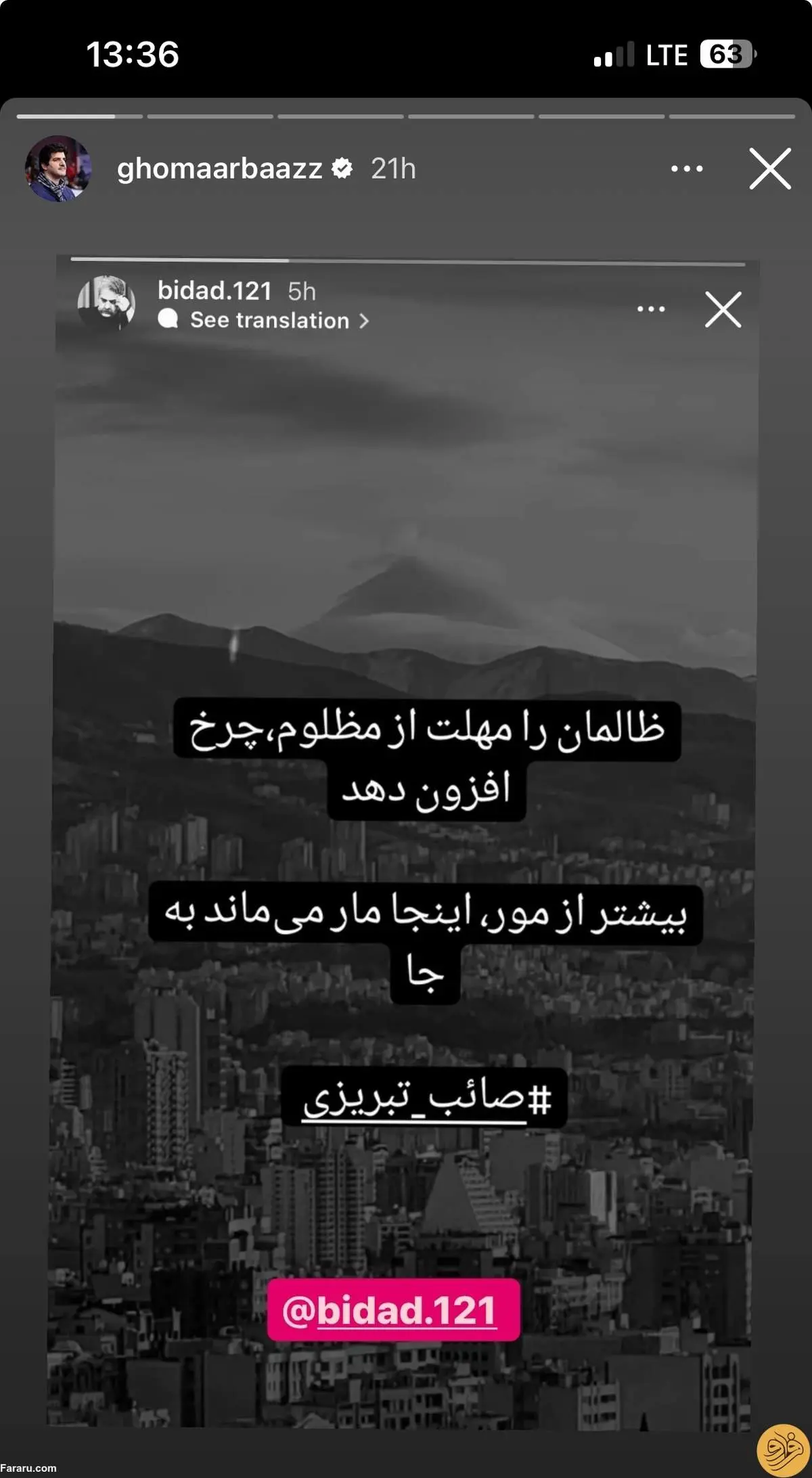Tap the 21h timestamp label
The width and height of the screenshot is (812, 1478).
(394, 169)
